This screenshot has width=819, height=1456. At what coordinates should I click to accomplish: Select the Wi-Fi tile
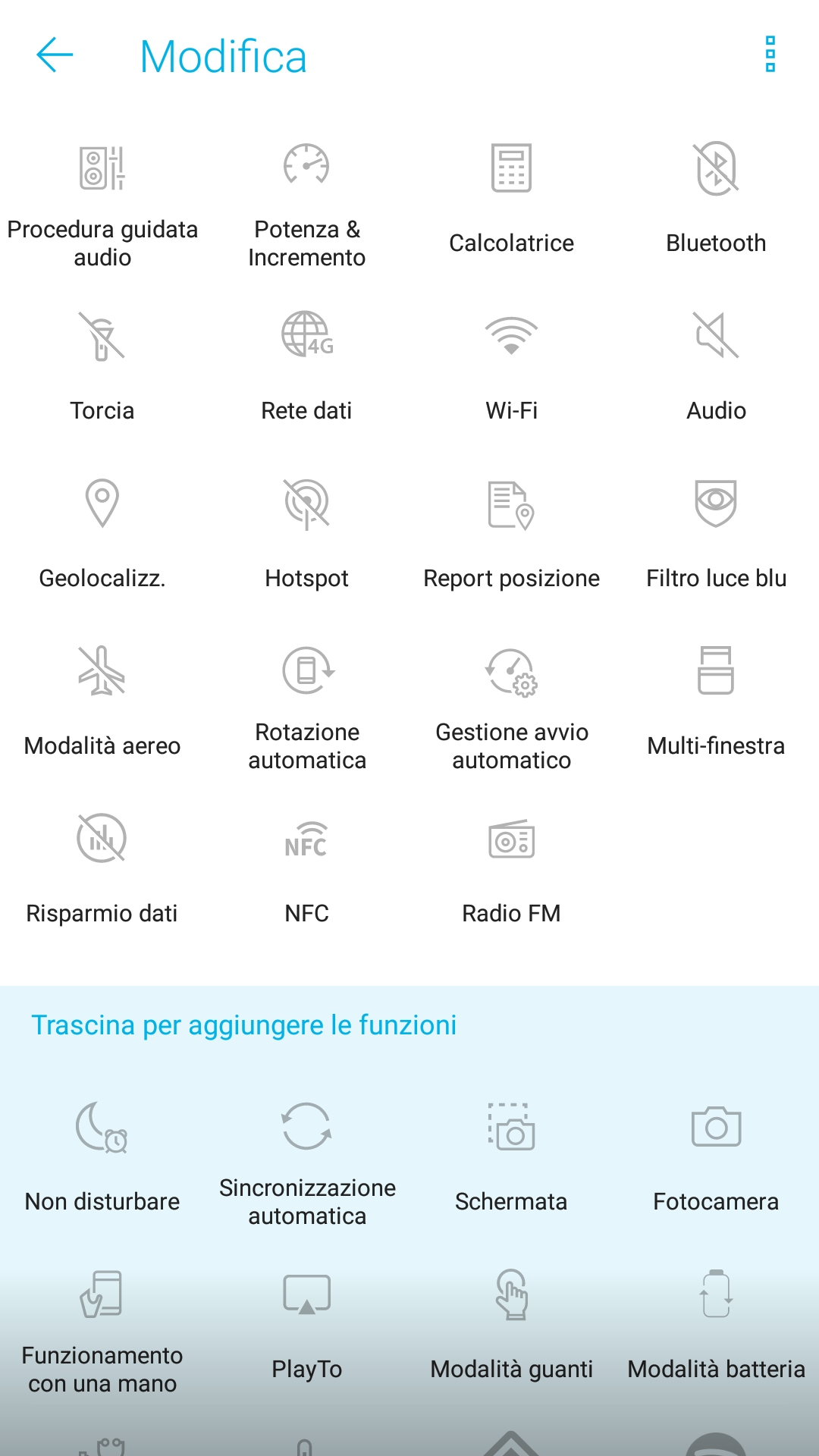click(x=512, y=368)
